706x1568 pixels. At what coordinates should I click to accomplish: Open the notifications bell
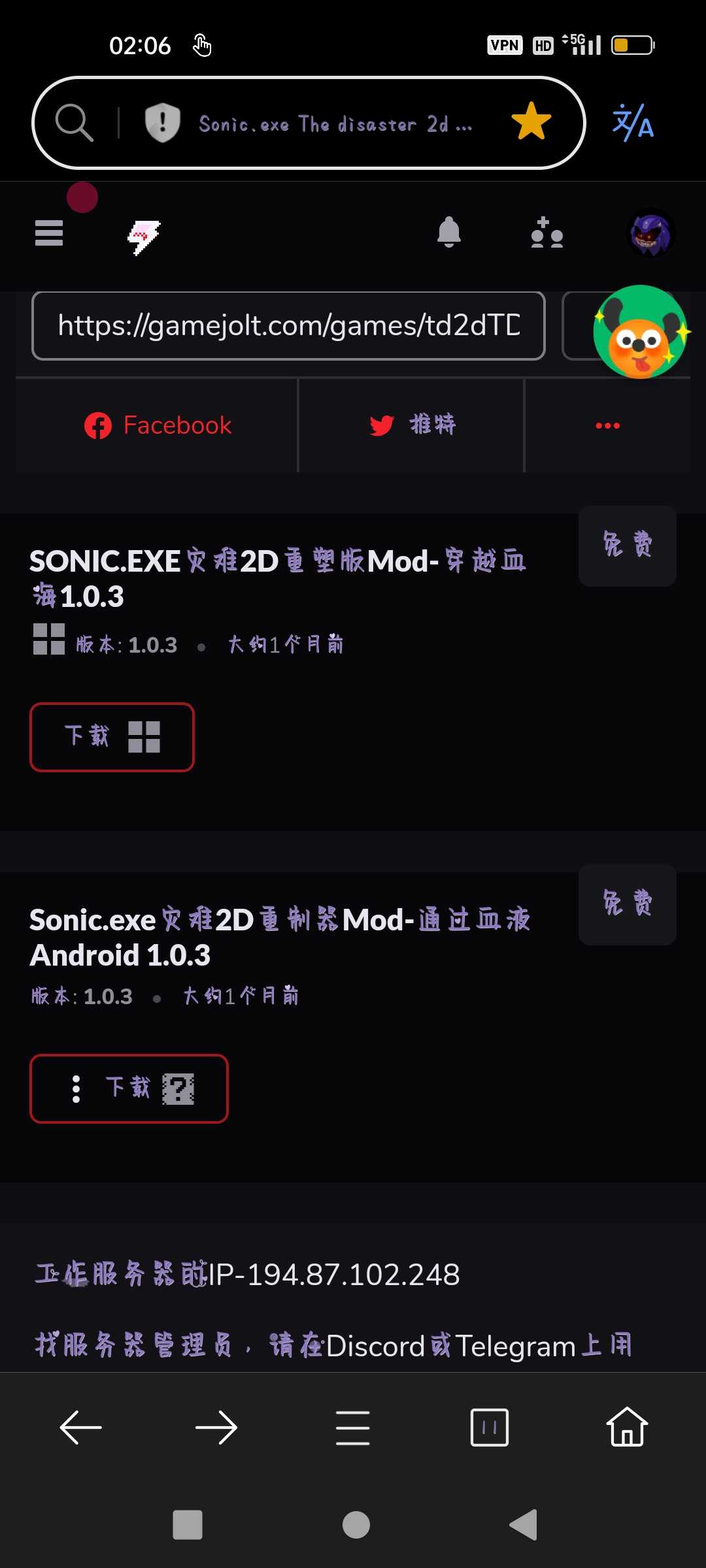coord(449,232)
